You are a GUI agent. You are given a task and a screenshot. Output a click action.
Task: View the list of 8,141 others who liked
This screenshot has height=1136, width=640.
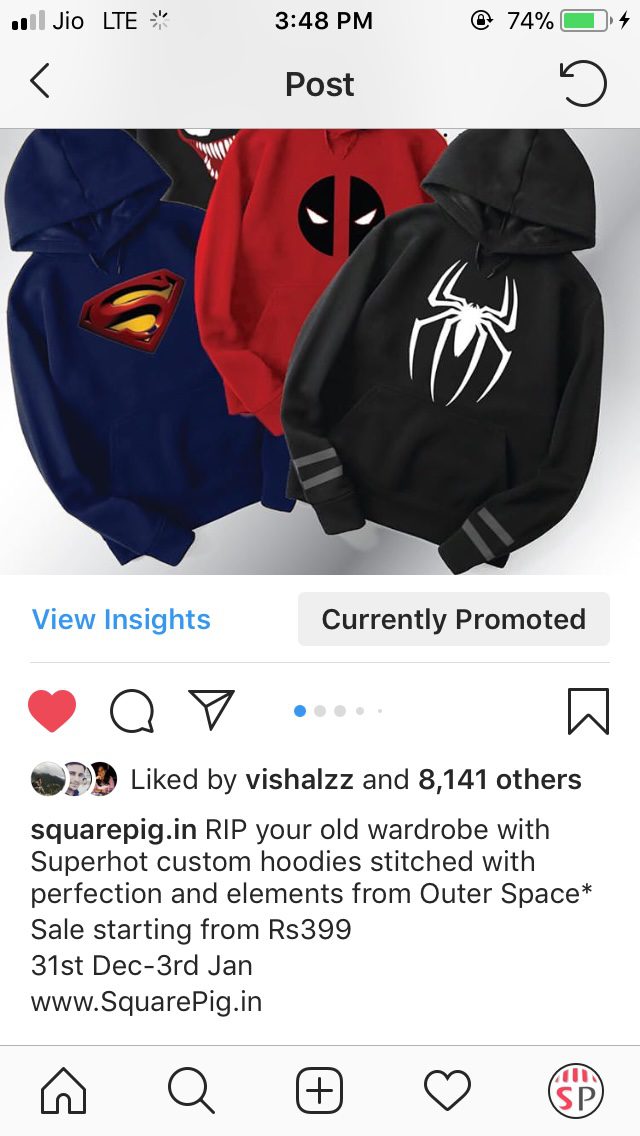(499, 779)
